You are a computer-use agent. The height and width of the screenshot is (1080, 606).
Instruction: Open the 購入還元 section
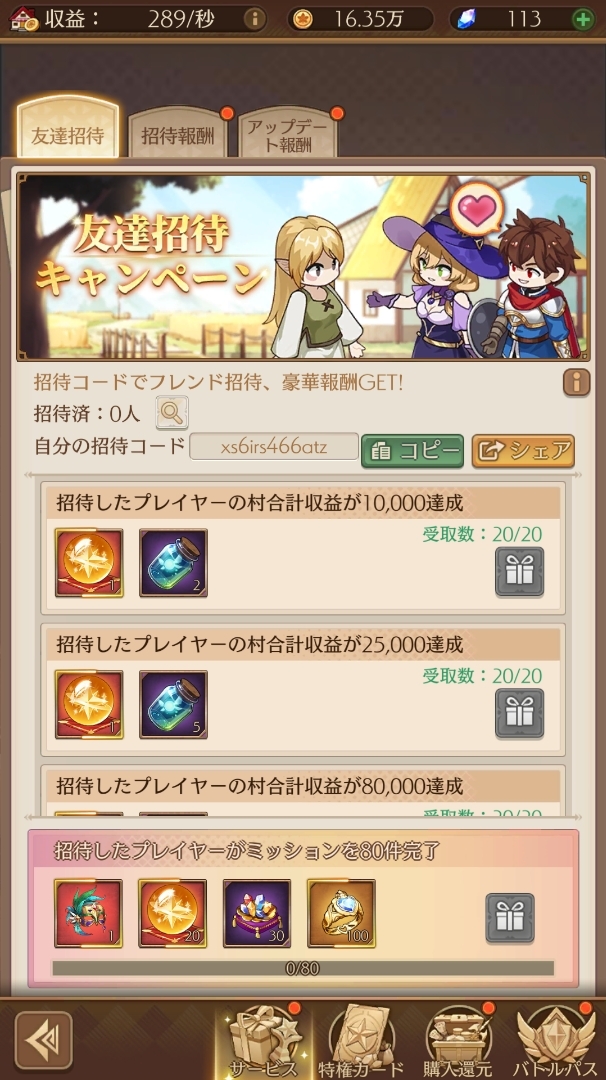click(x=458, y=1040)
